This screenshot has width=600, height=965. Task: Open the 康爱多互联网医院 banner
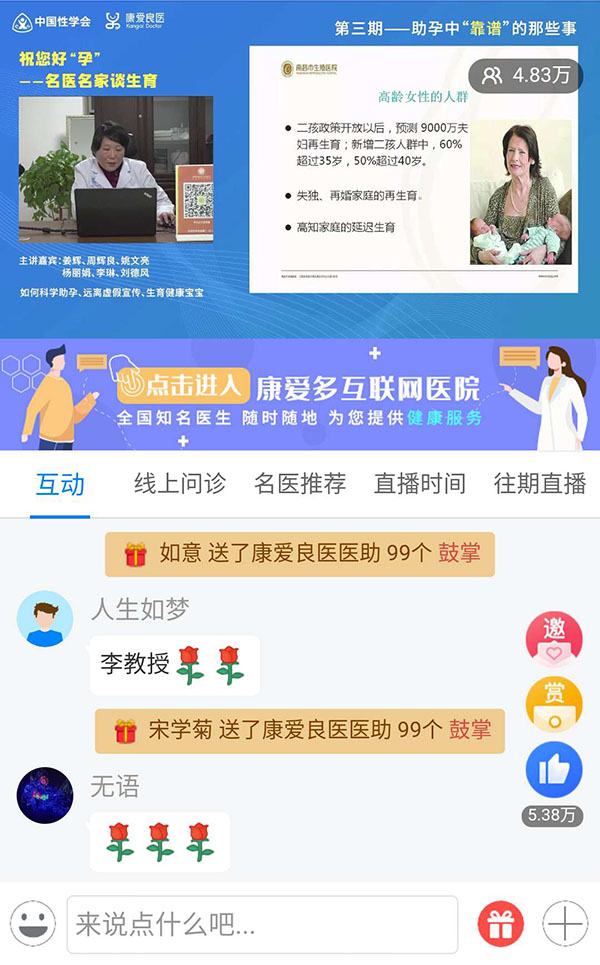tap(300, 394)
